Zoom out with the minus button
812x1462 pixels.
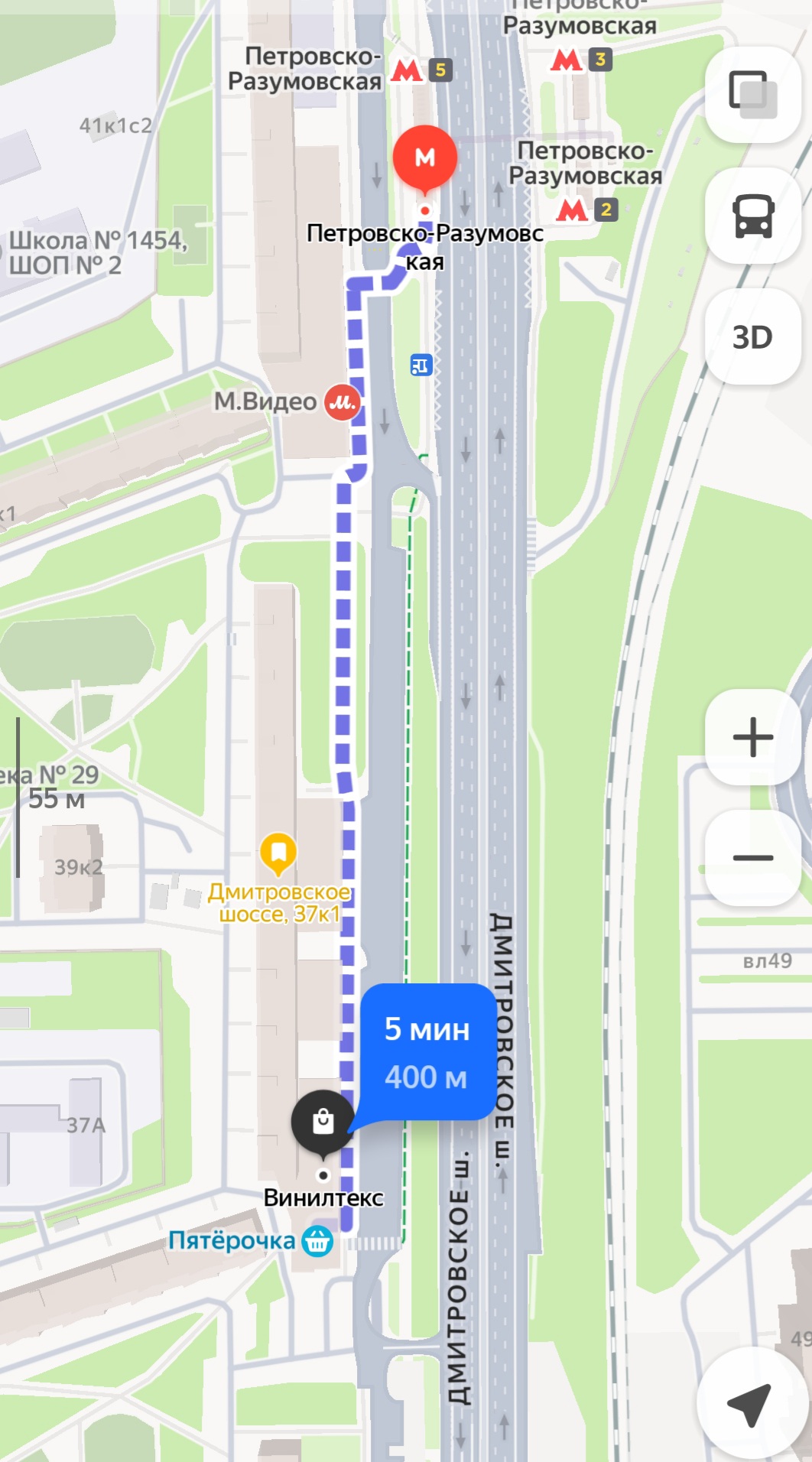pos(753,858)
